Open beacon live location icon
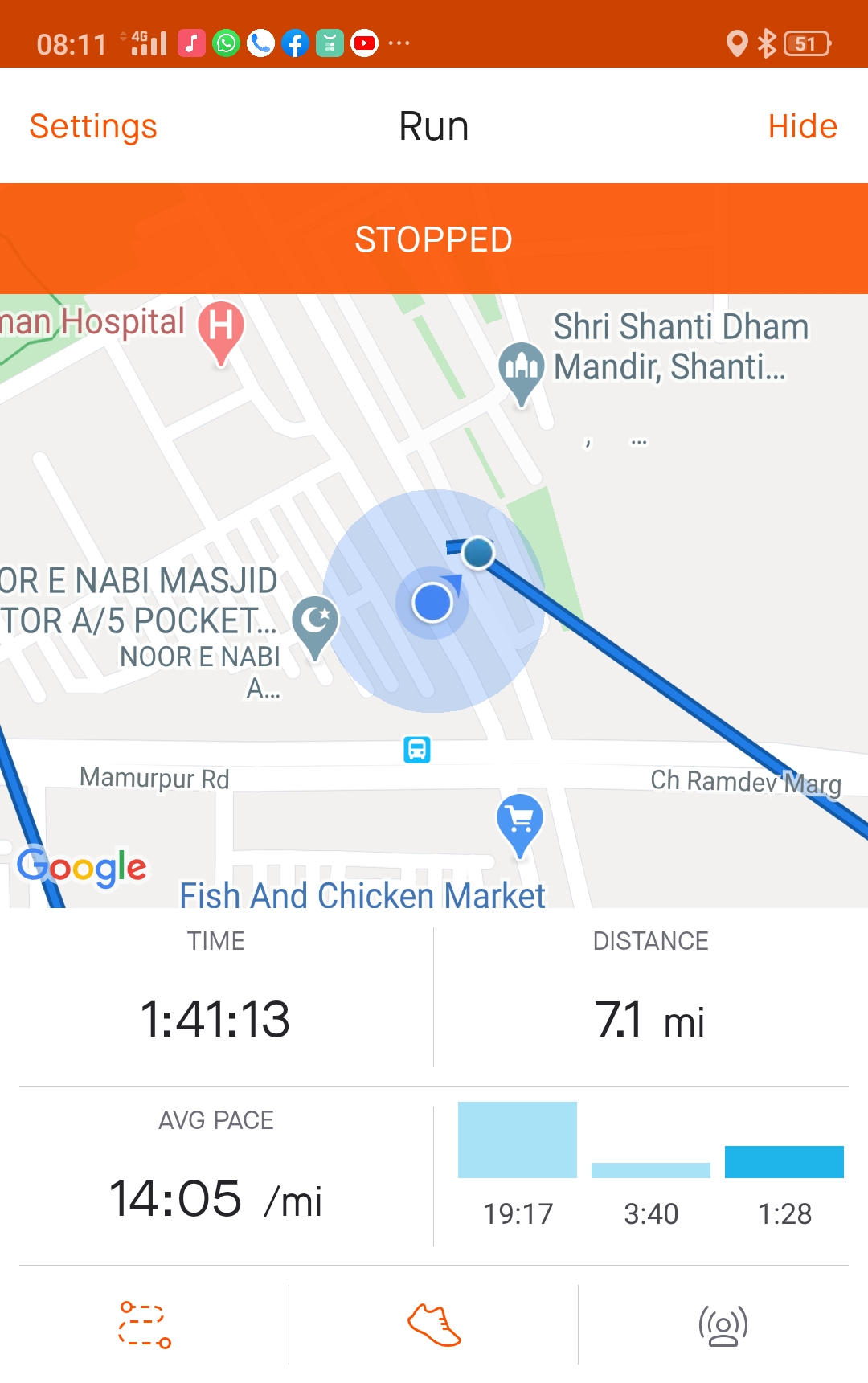868x1383 pixels. pyautogui.click(x=723, y=1324)
